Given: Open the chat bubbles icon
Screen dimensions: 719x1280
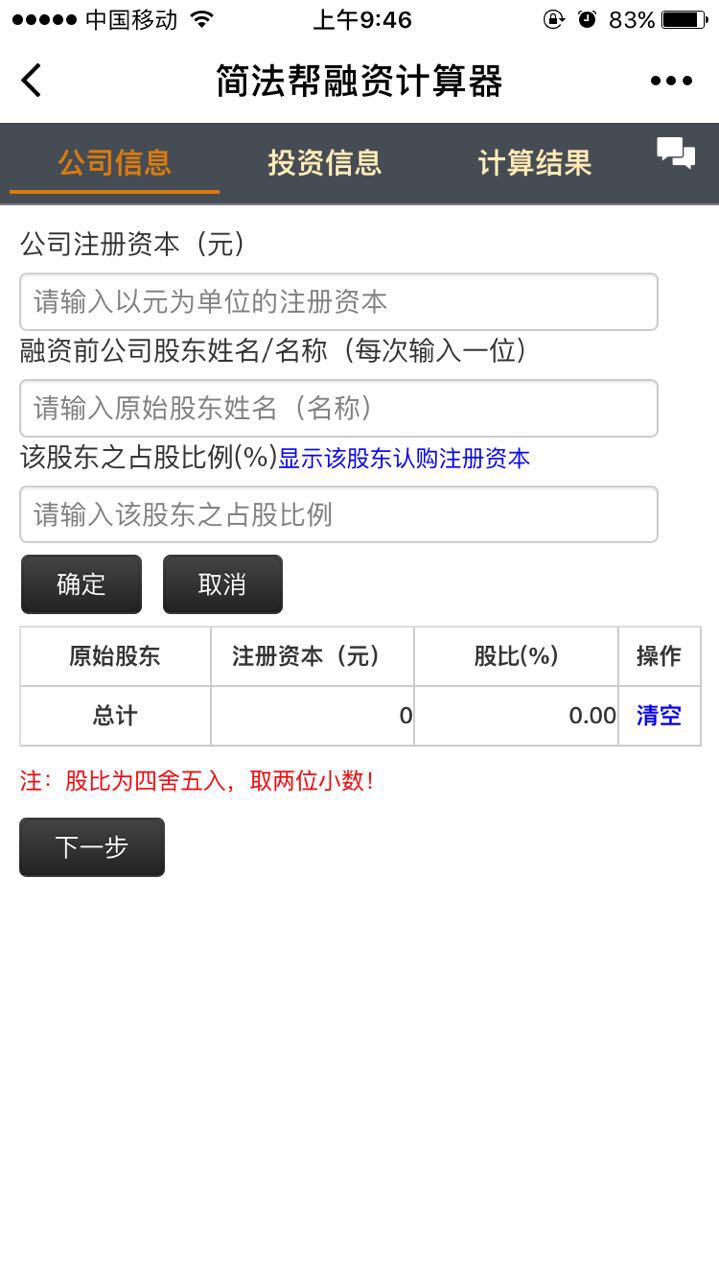Looking at the screenshot, I should (x=676, y=154).
